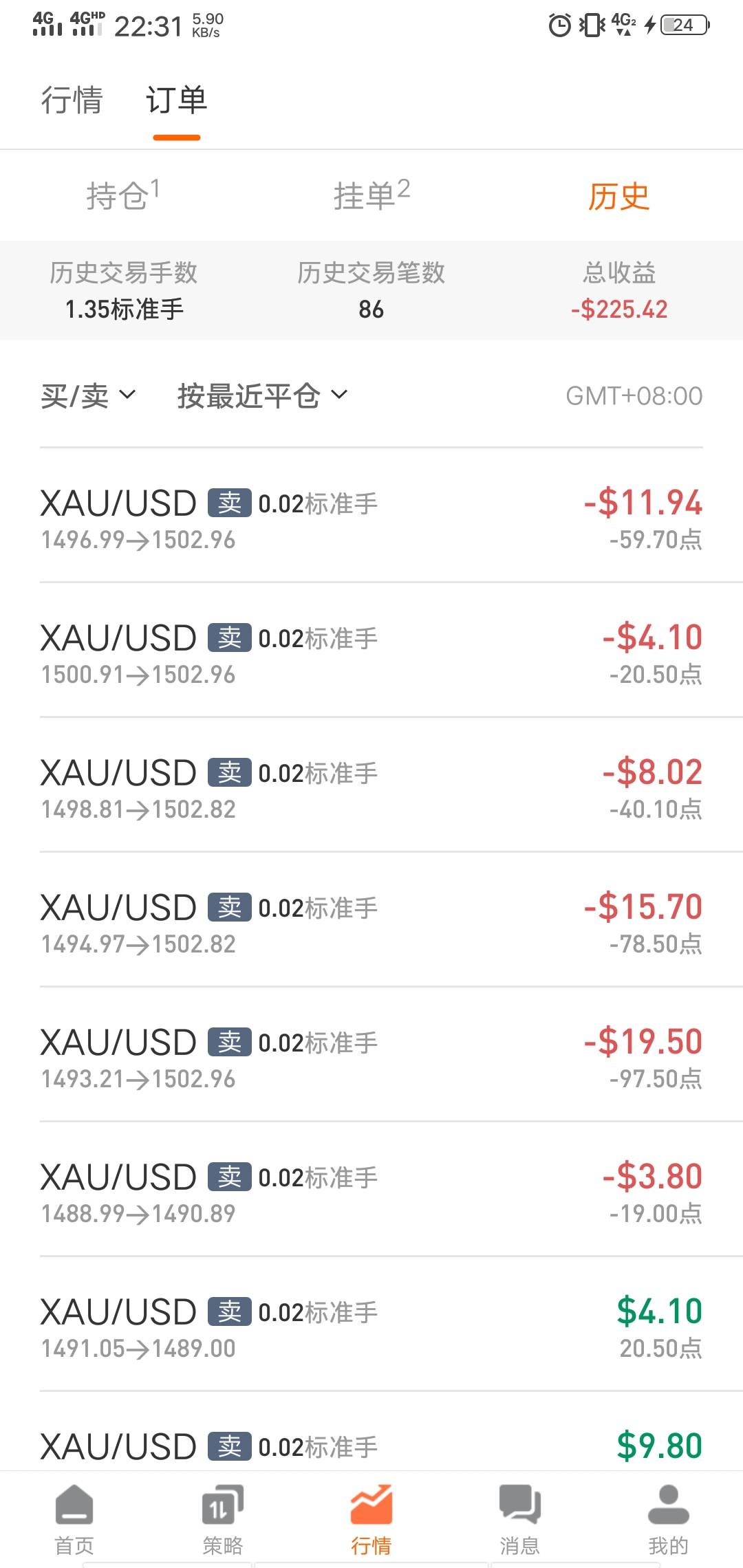743x1568 pixels.
Task: Open the trade with loss -$19.50
Action: click(371, 1054)
